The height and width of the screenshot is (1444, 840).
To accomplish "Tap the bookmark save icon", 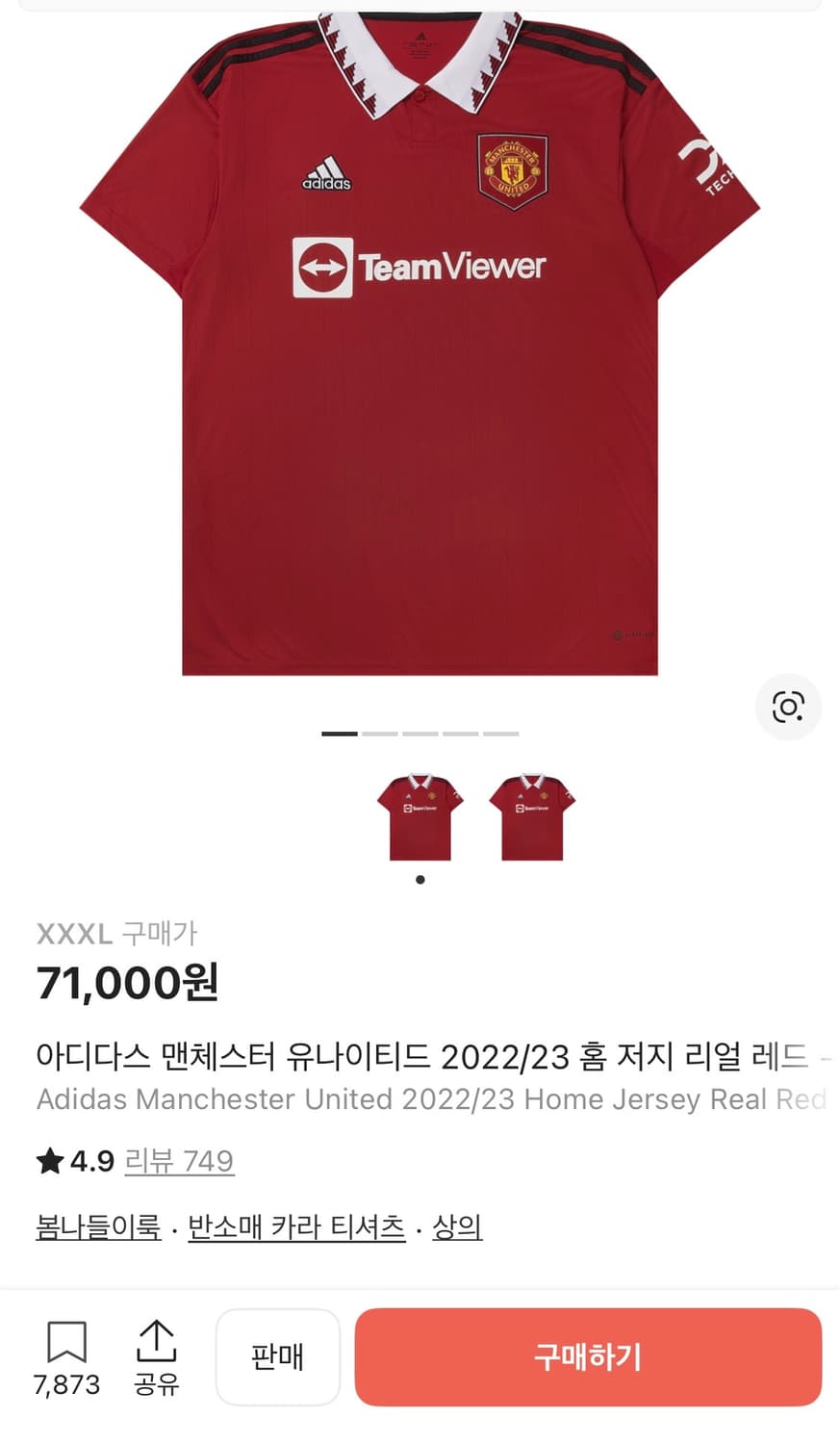I will point(64,1343).
